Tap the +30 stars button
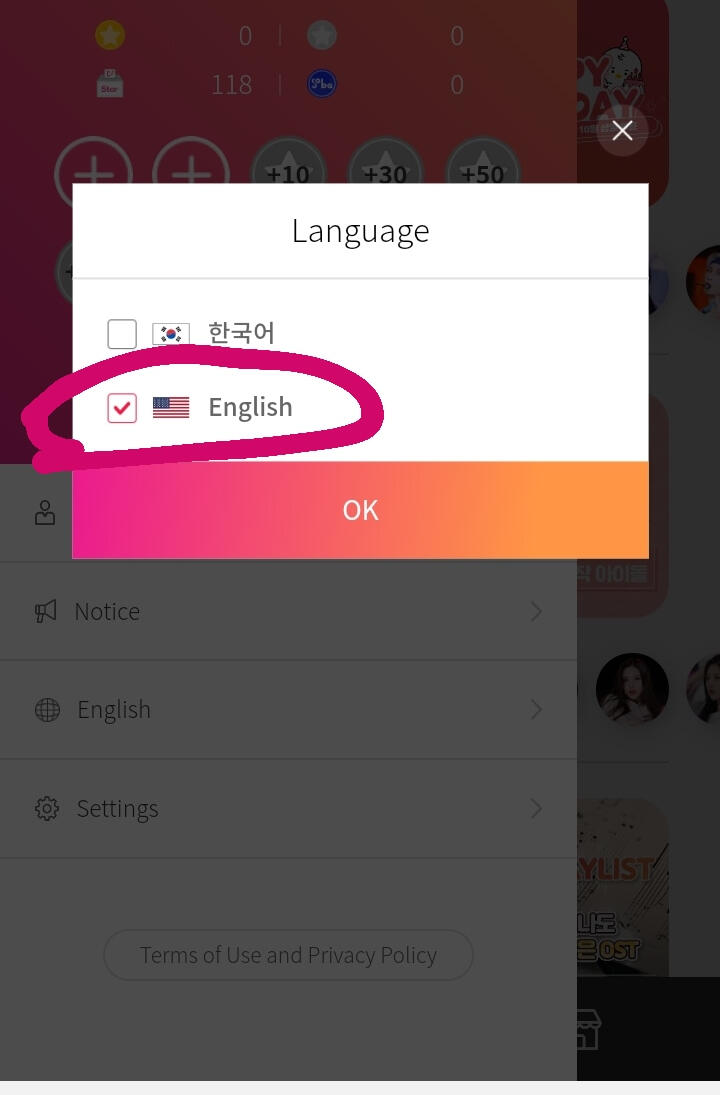Image resolution: width=720 pixels, height=1095 pixels. pyautogui.click(x=385, y=166)
